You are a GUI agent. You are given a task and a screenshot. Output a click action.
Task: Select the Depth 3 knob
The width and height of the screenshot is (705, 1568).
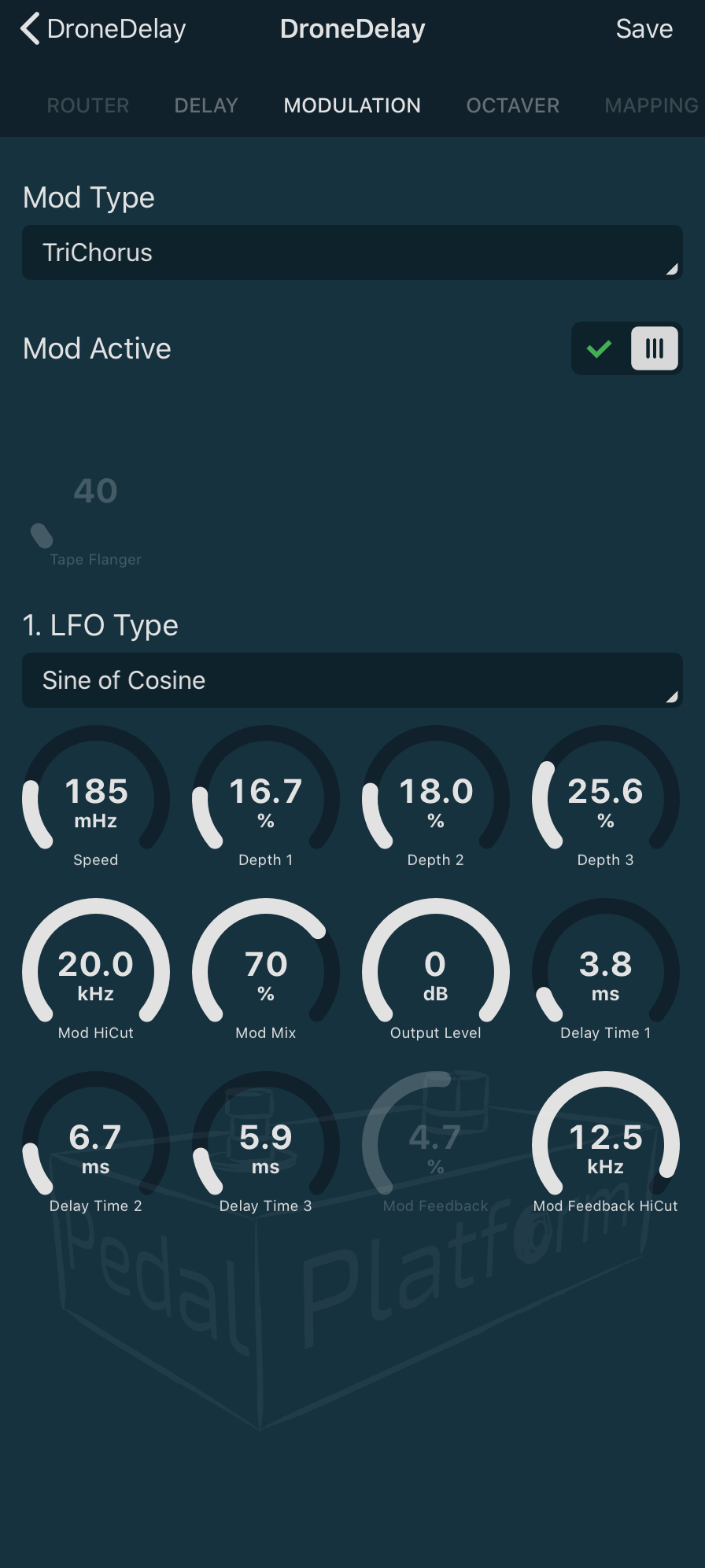tap(606, 799)
